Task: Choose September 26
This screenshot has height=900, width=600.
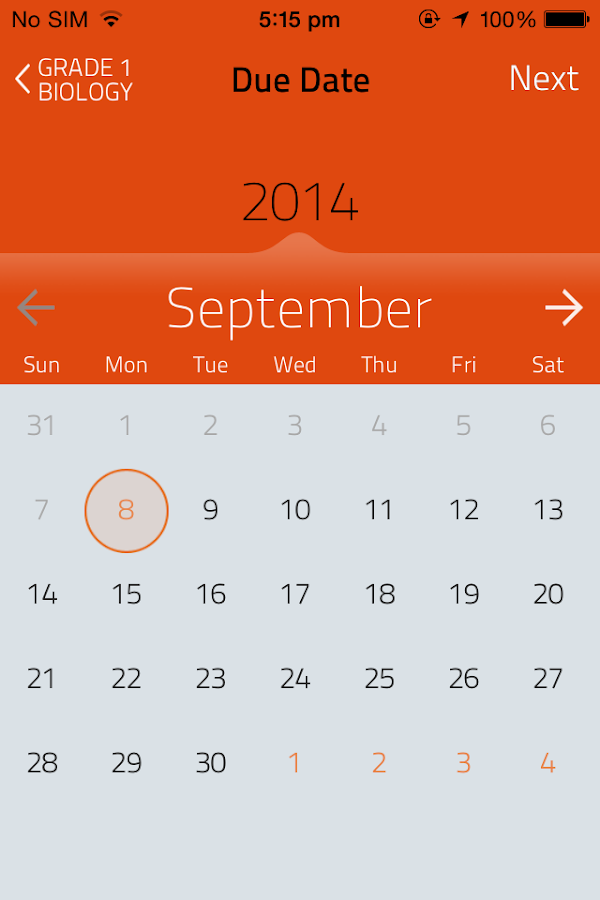Action: (463, 679)
